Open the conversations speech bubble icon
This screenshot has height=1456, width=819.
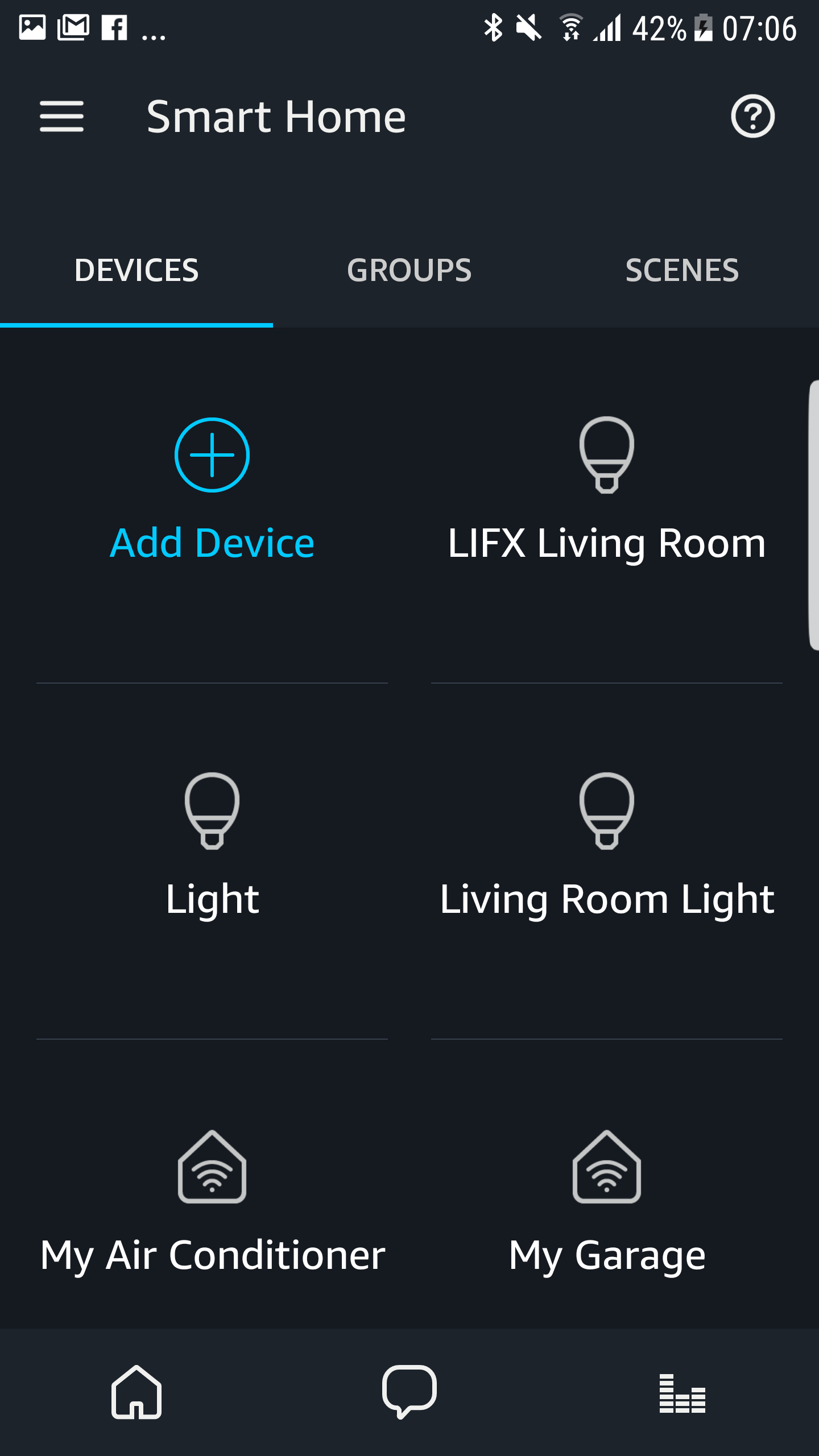pos(409,1392)
